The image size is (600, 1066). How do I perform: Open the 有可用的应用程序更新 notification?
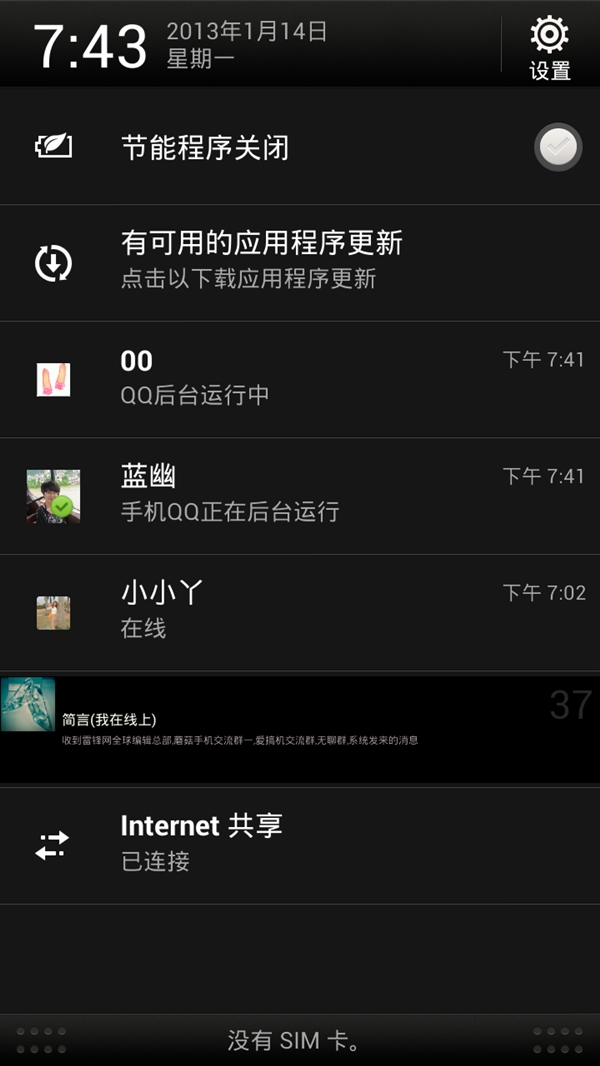300,262
